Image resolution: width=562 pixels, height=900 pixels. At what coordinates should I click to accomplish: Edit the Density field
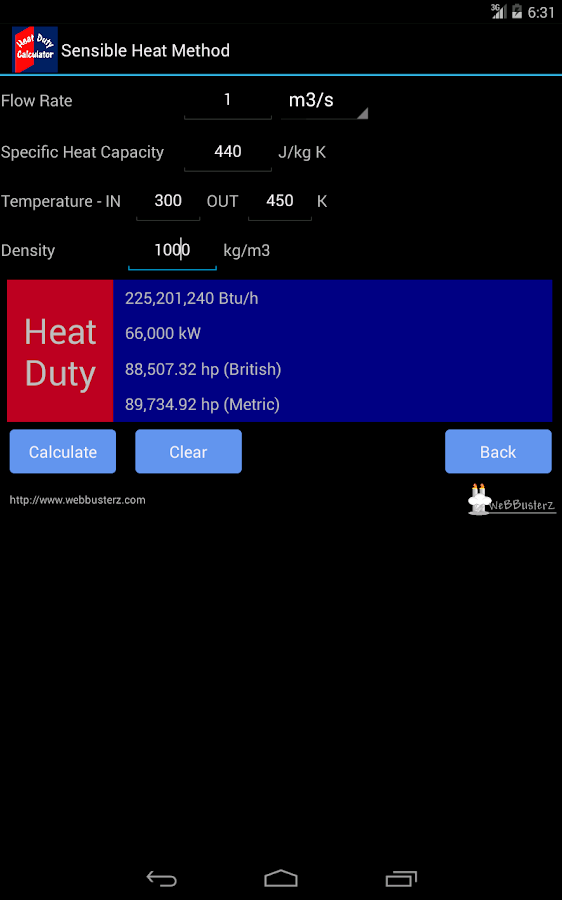tap(172, 251)
